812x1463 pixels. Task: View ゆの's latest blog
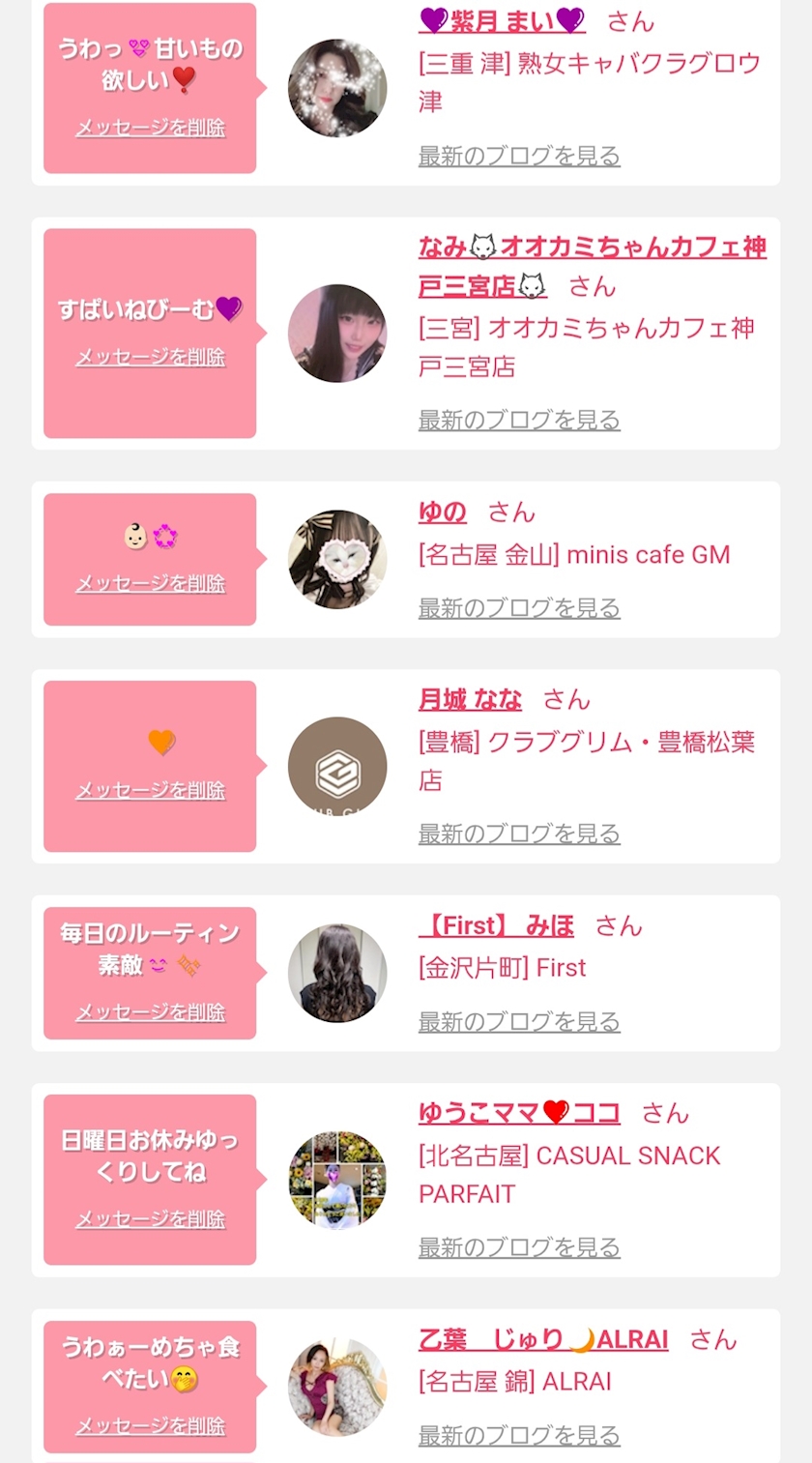(x=519, y=608)
